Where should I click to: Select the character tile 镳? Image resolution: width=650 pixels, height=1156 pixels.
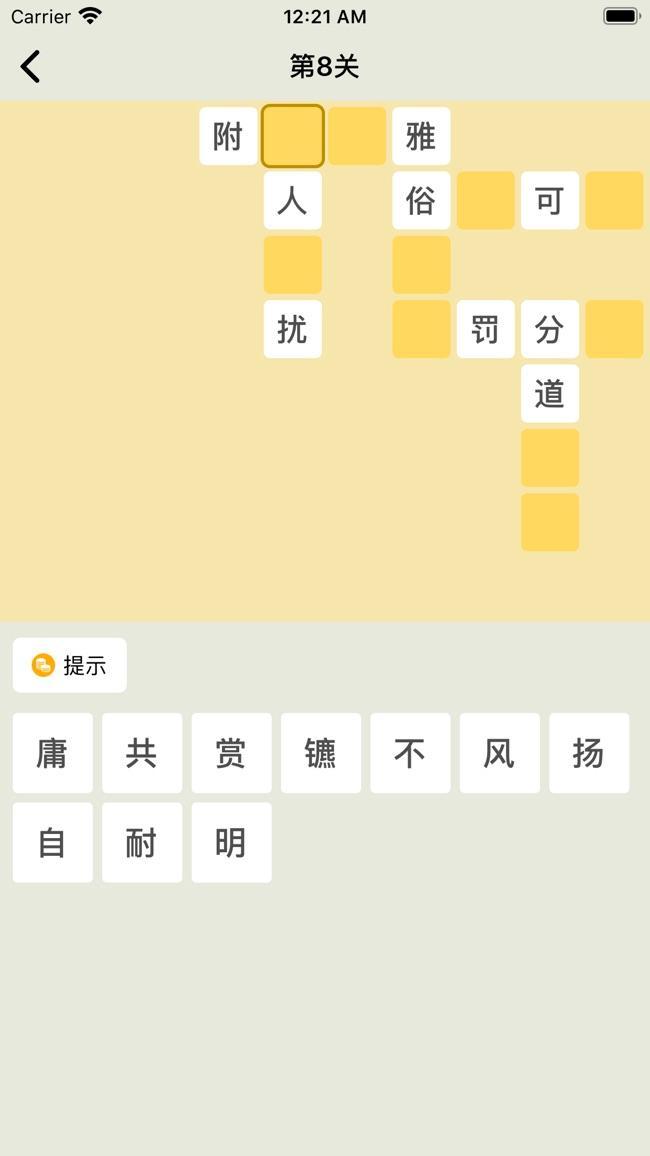(320, 753)
